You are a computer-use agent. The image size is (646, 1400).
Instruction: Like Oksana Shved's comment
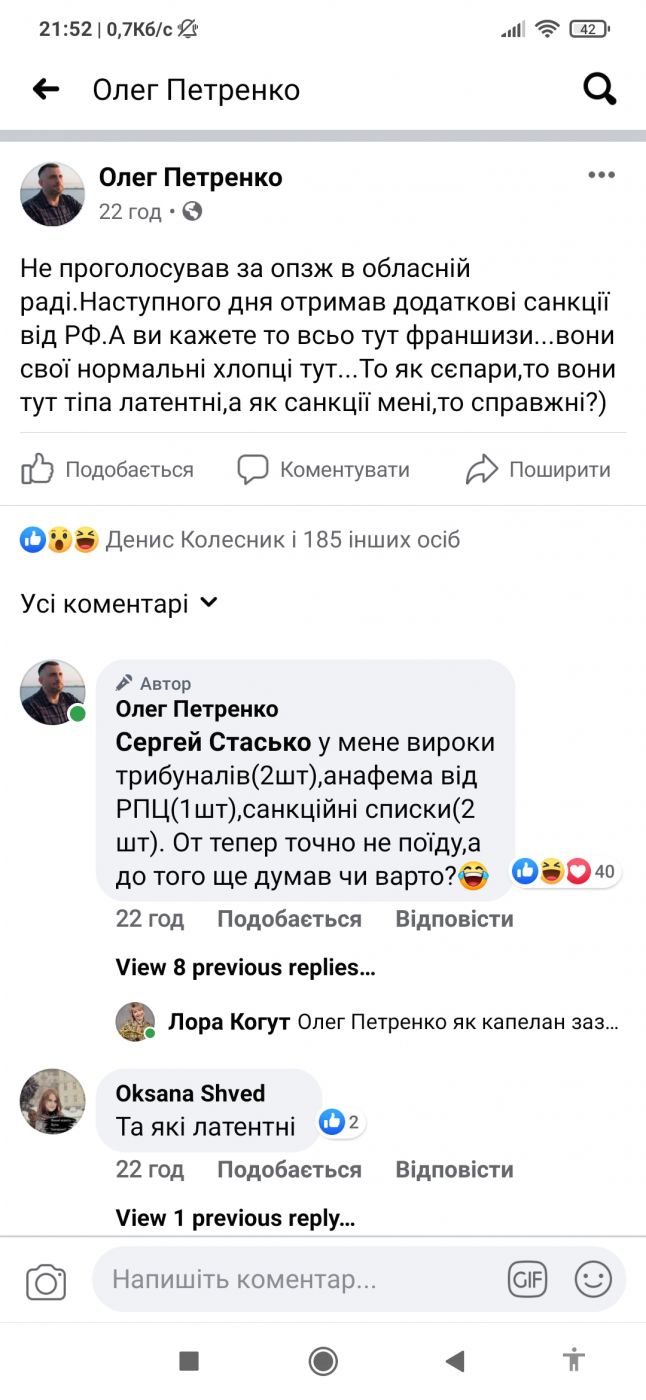289,1169
